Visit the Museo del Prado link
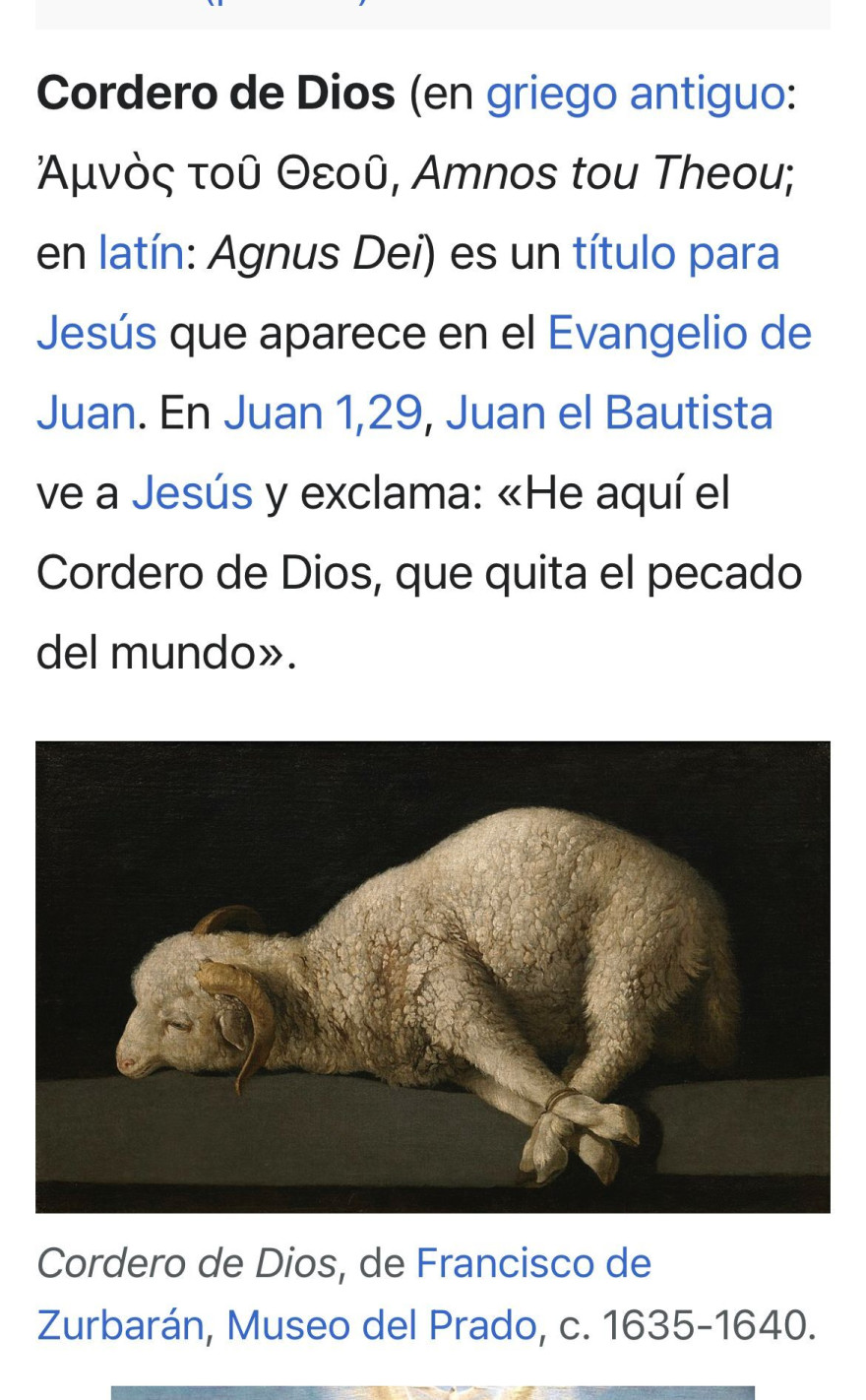This screenshot has height=1400, width=866. coord(382,1325)
